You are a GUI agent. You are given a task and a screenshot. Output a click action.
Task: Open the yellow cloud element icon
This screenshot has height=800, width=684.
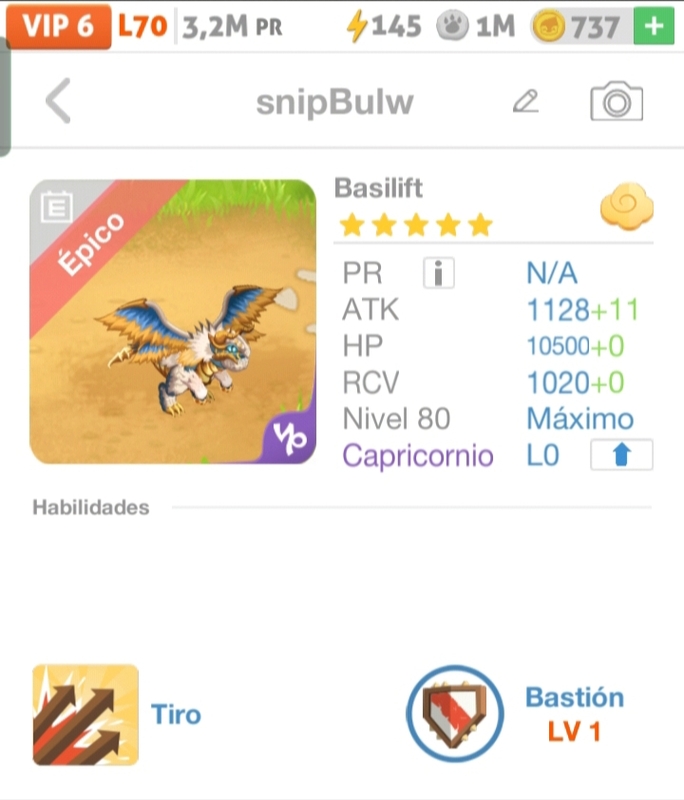tap(626, 209)
